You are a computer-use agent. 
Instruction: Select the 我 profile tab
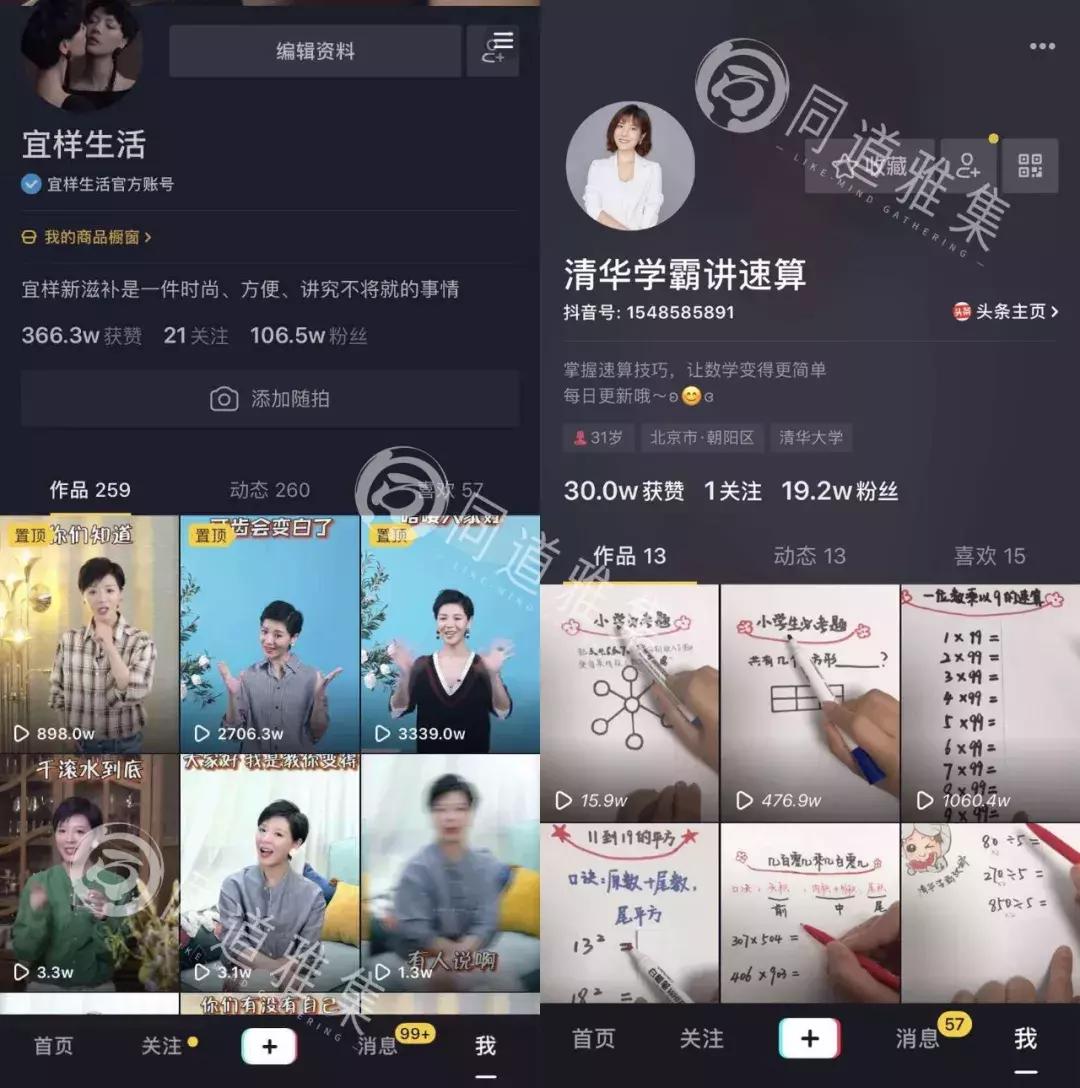tap(484, 1045)
